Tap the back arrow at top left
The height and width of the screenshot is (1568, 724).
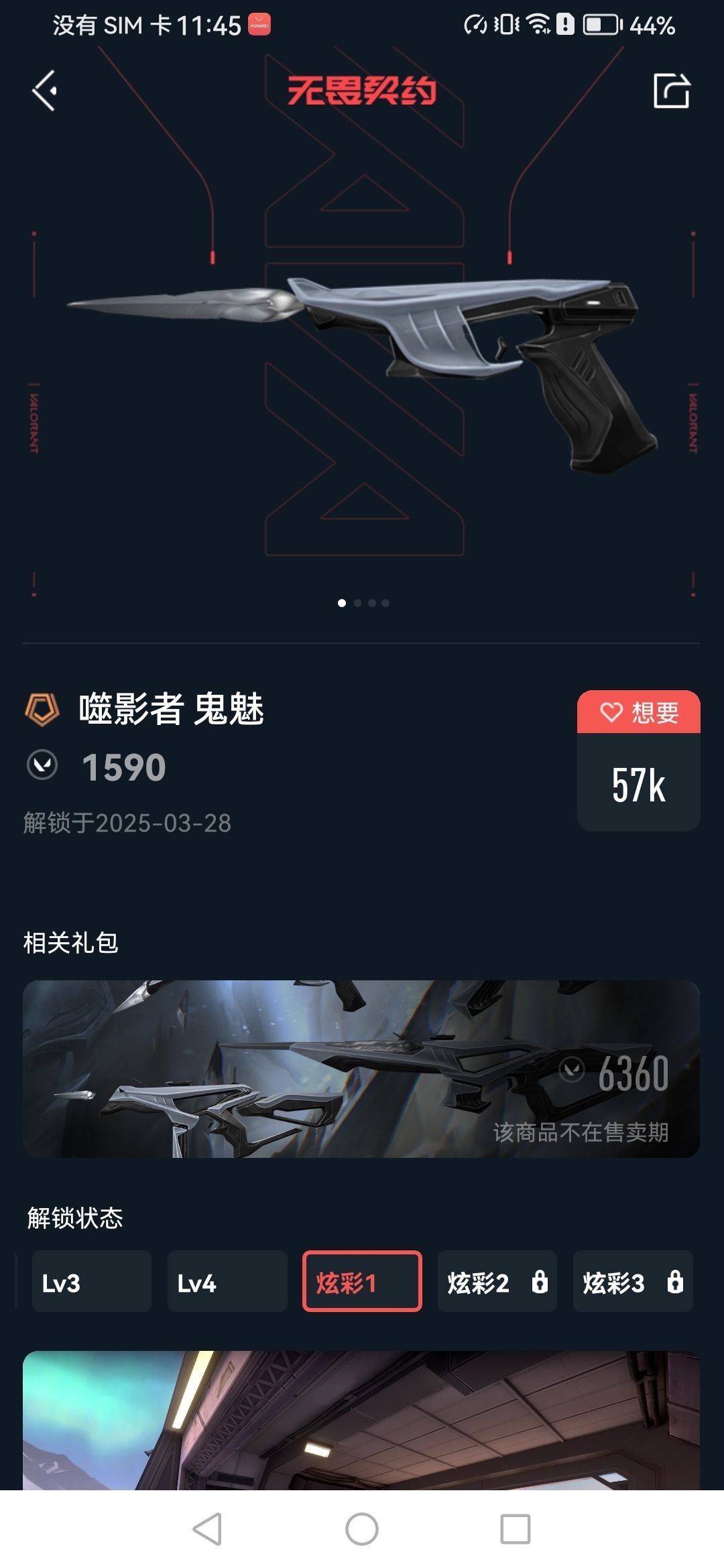[42, 92]
